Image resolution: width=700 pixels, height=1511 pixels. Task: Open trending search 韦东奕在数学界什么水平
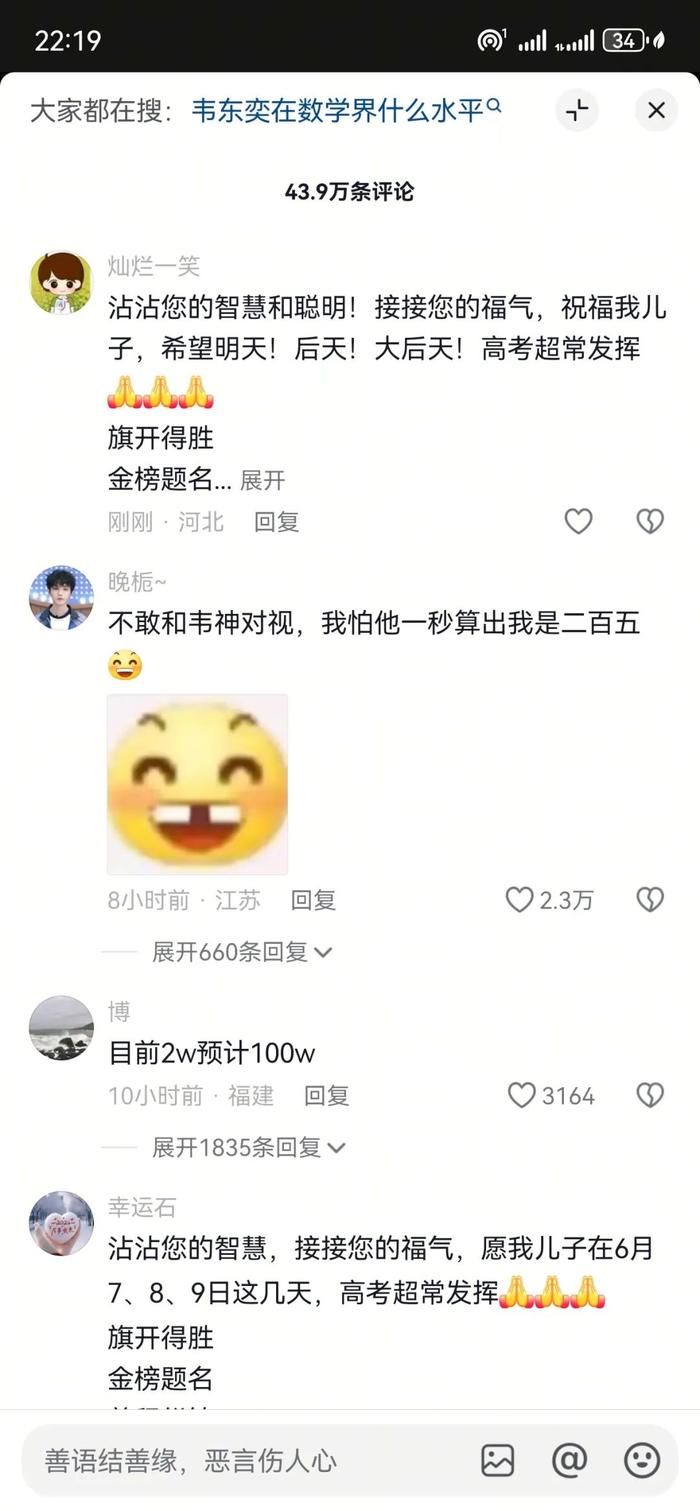(346, 110)
